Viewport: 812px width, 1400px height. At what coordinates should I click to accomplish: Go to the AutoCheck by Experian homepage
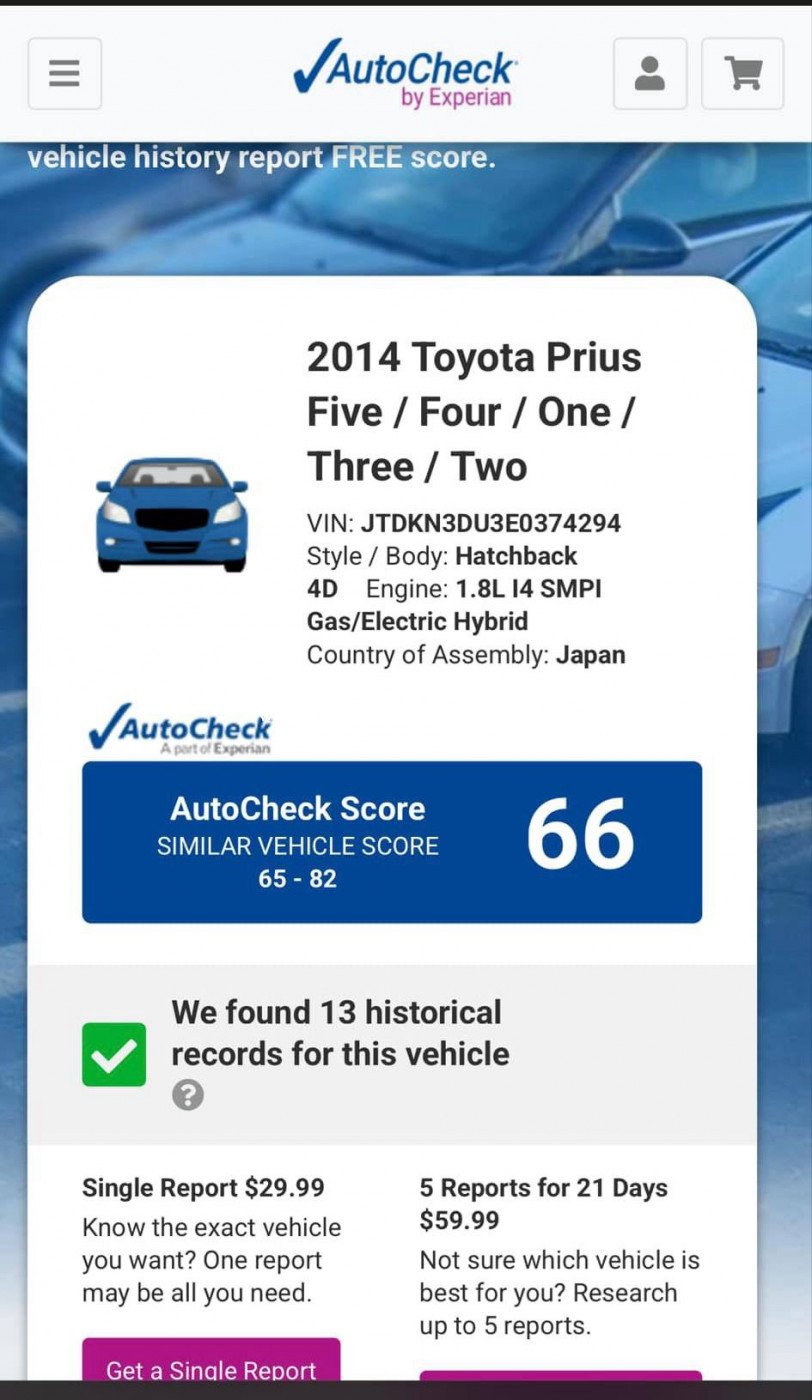coord(405,73)
